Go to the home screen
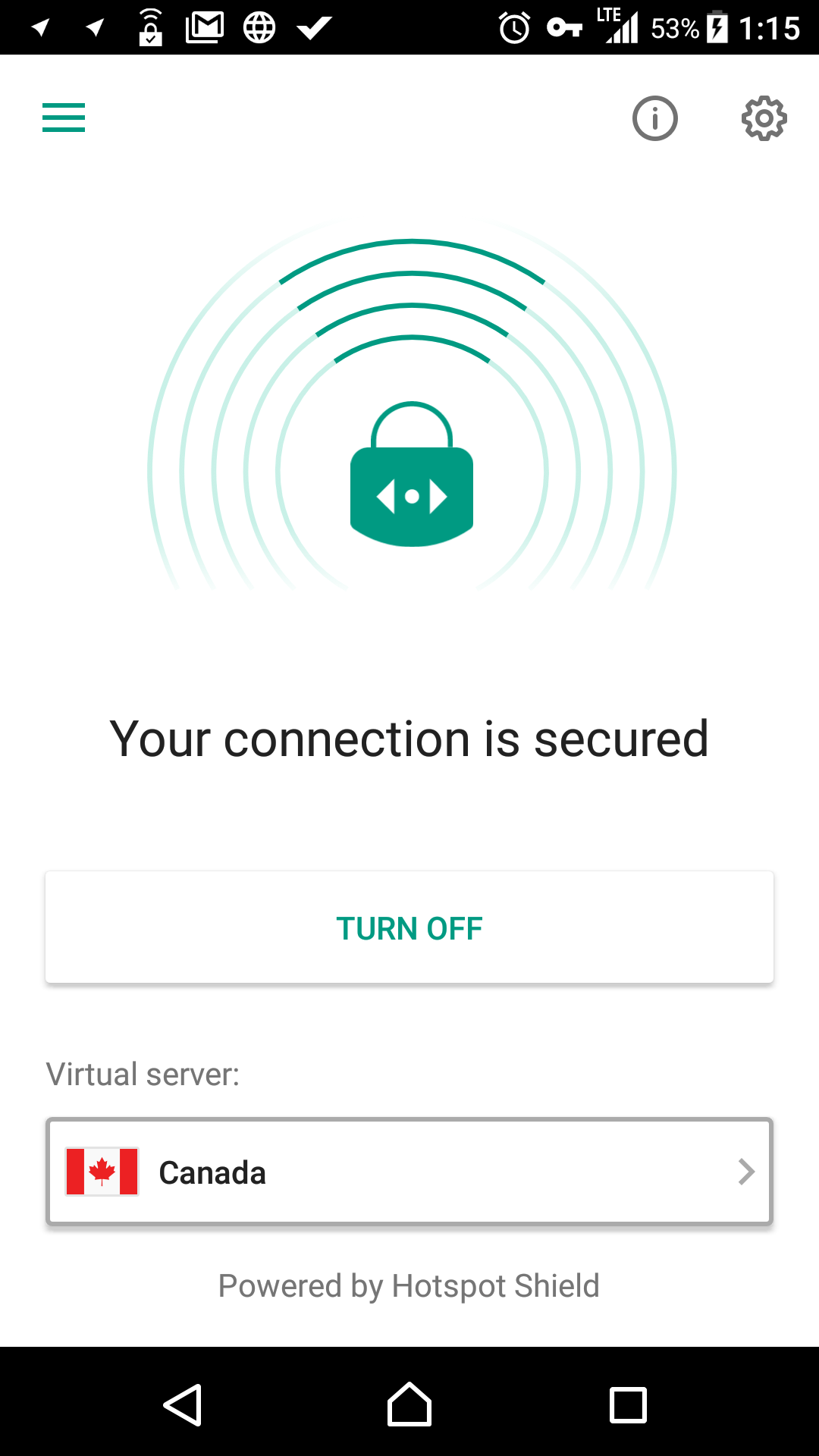Screen dimensions: 819x1456 click(409, 1404)
